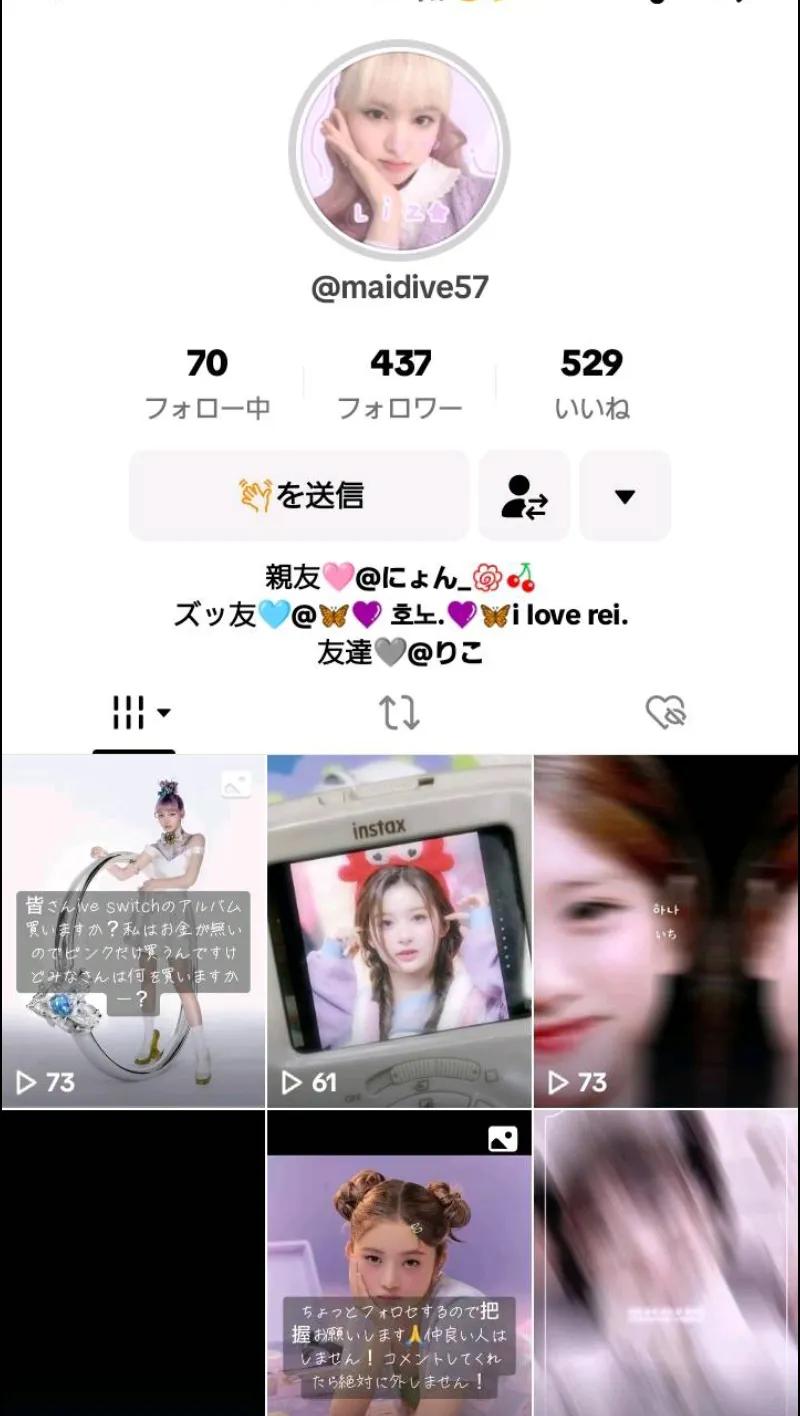Screen dimensions: 800x1416
Task: Open the フォロワー followers list
Action: pos(400,384)
